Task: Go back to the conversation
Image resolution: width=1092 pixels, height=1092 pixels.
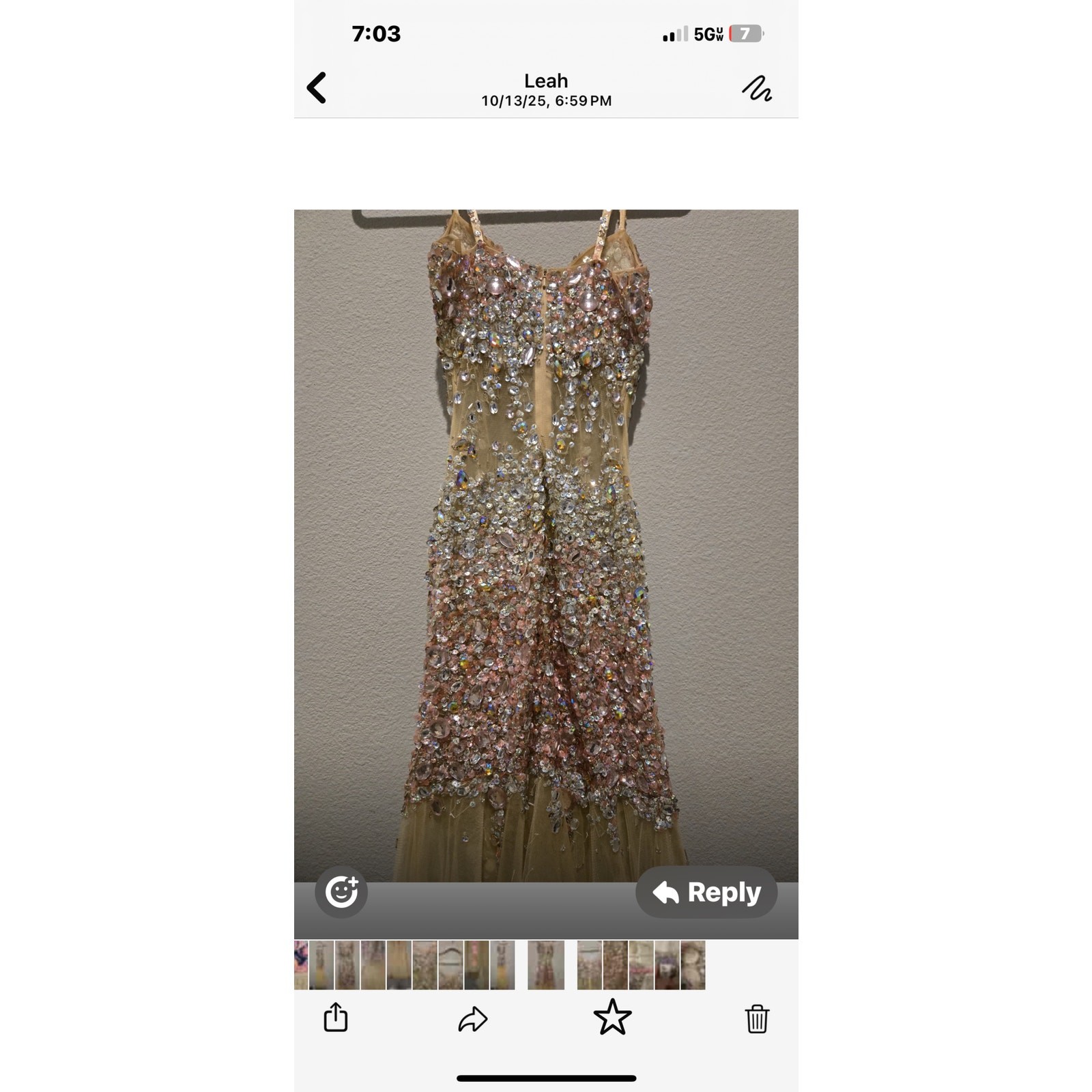Action: click(x=316, y=88)
